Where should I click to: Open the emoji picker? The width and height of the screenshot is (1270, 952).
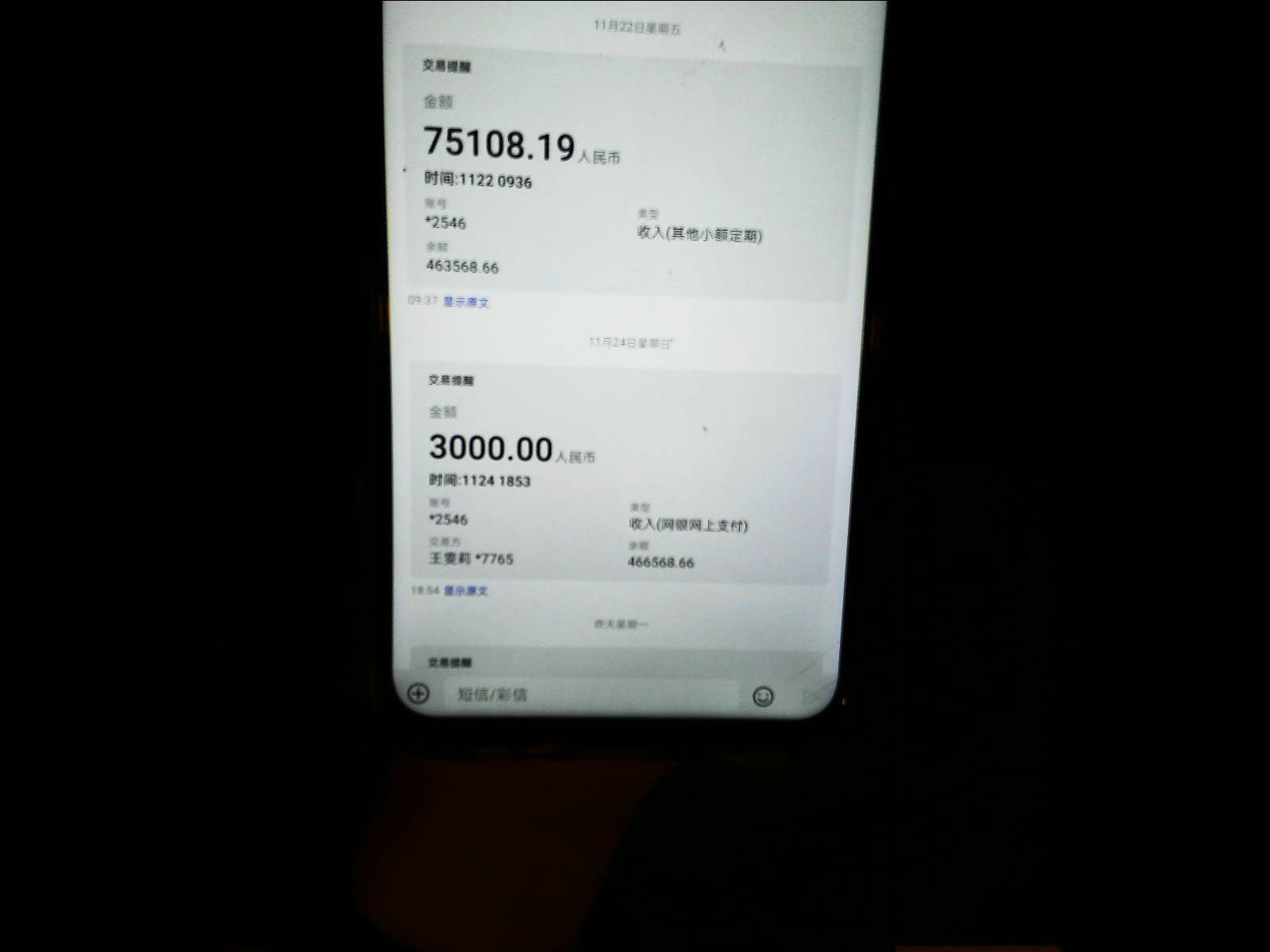tap(763, 697)
